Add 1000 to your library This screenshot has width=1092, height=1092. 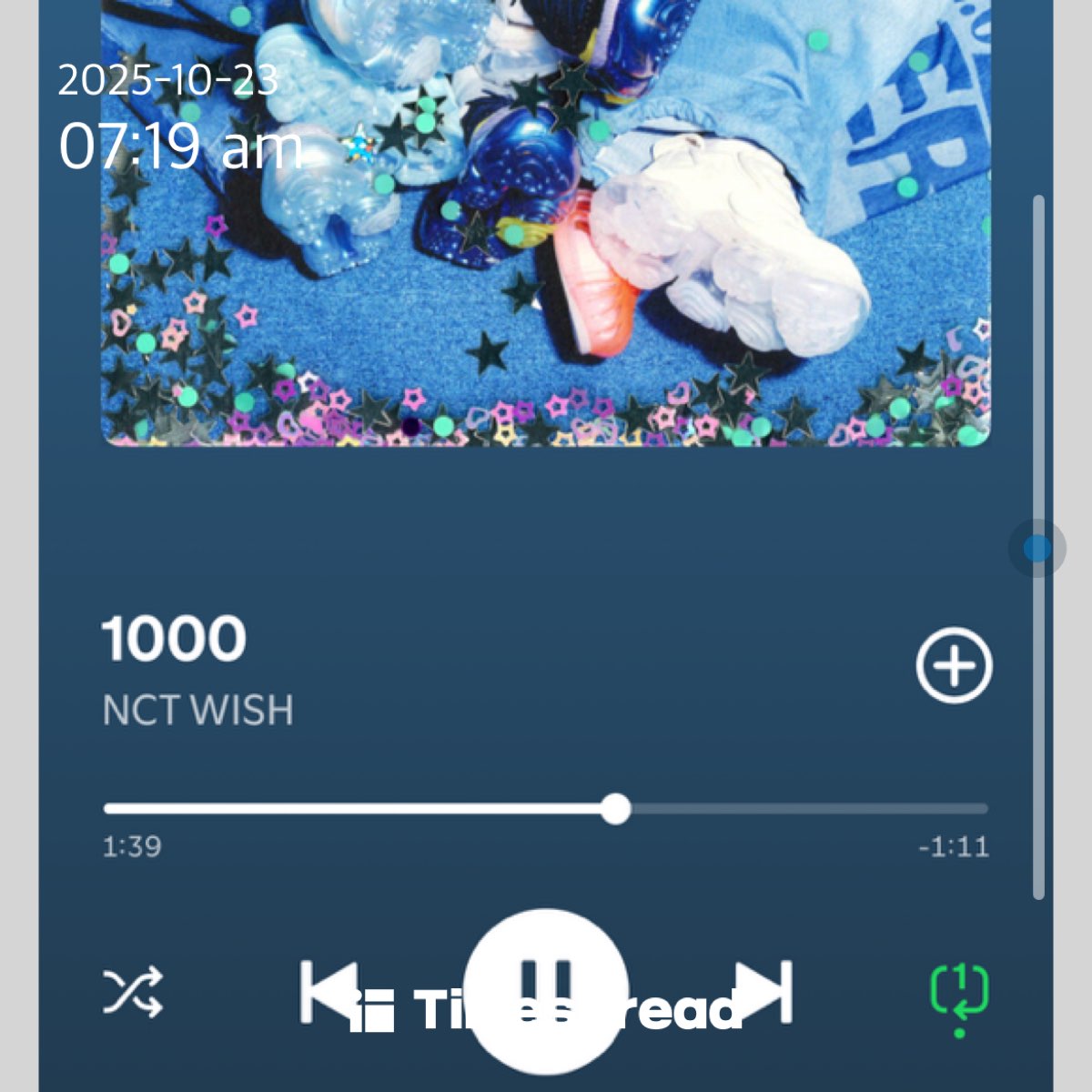coord(954,665)
